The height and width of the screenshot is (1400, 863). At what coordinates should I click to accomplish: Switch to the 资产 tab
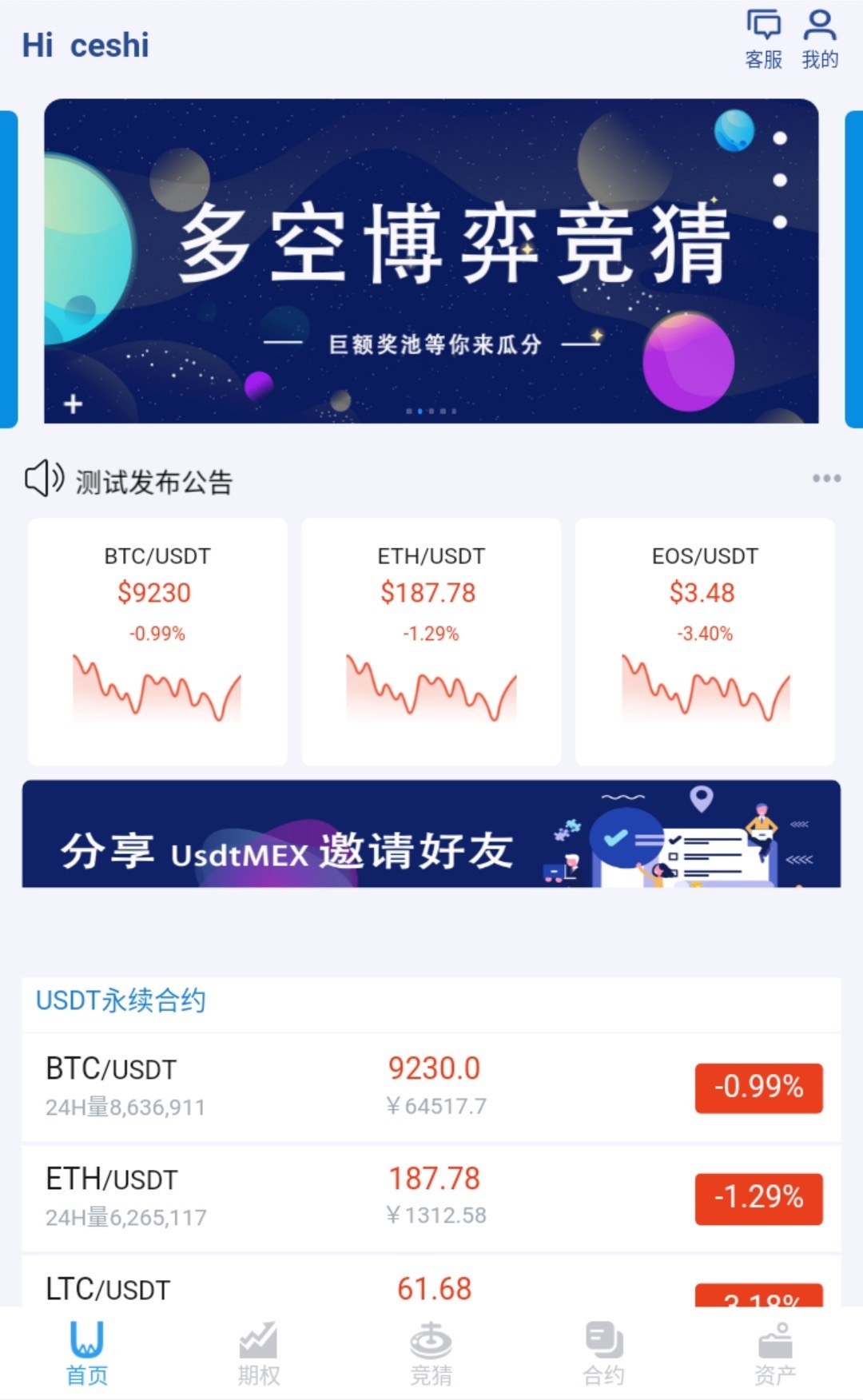(775, 1354)
